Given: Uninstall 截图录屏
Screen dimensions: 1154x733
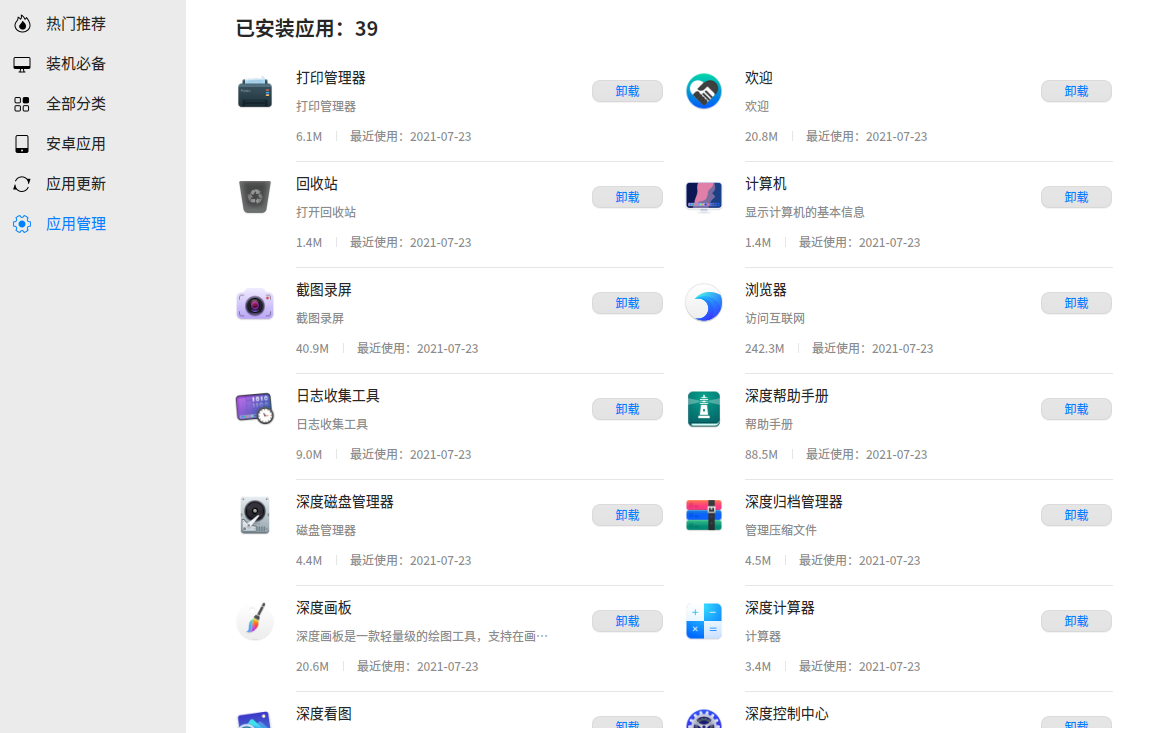Looking at the screenshot, I should coord(627,303).
